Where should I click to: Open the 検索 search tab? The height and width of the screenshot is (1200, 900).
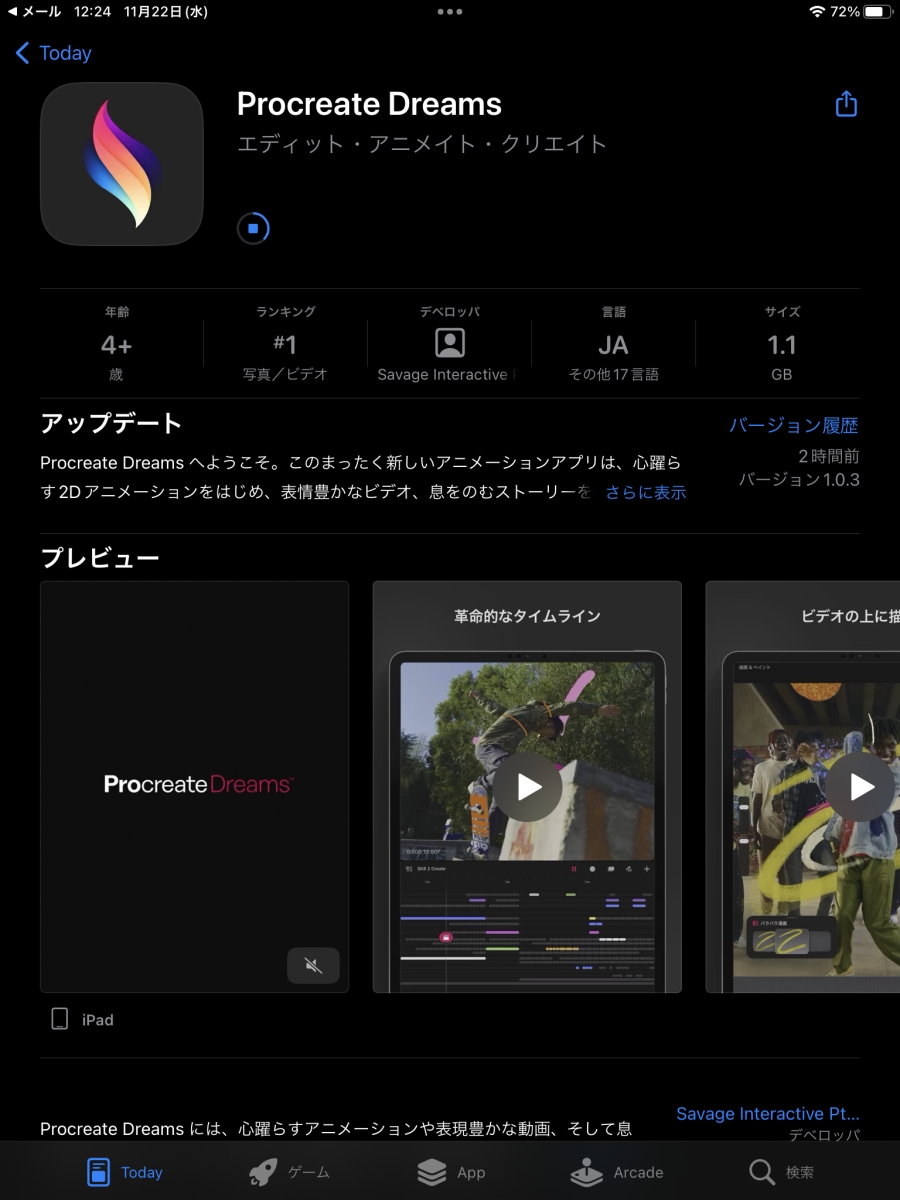(781, 1172)
